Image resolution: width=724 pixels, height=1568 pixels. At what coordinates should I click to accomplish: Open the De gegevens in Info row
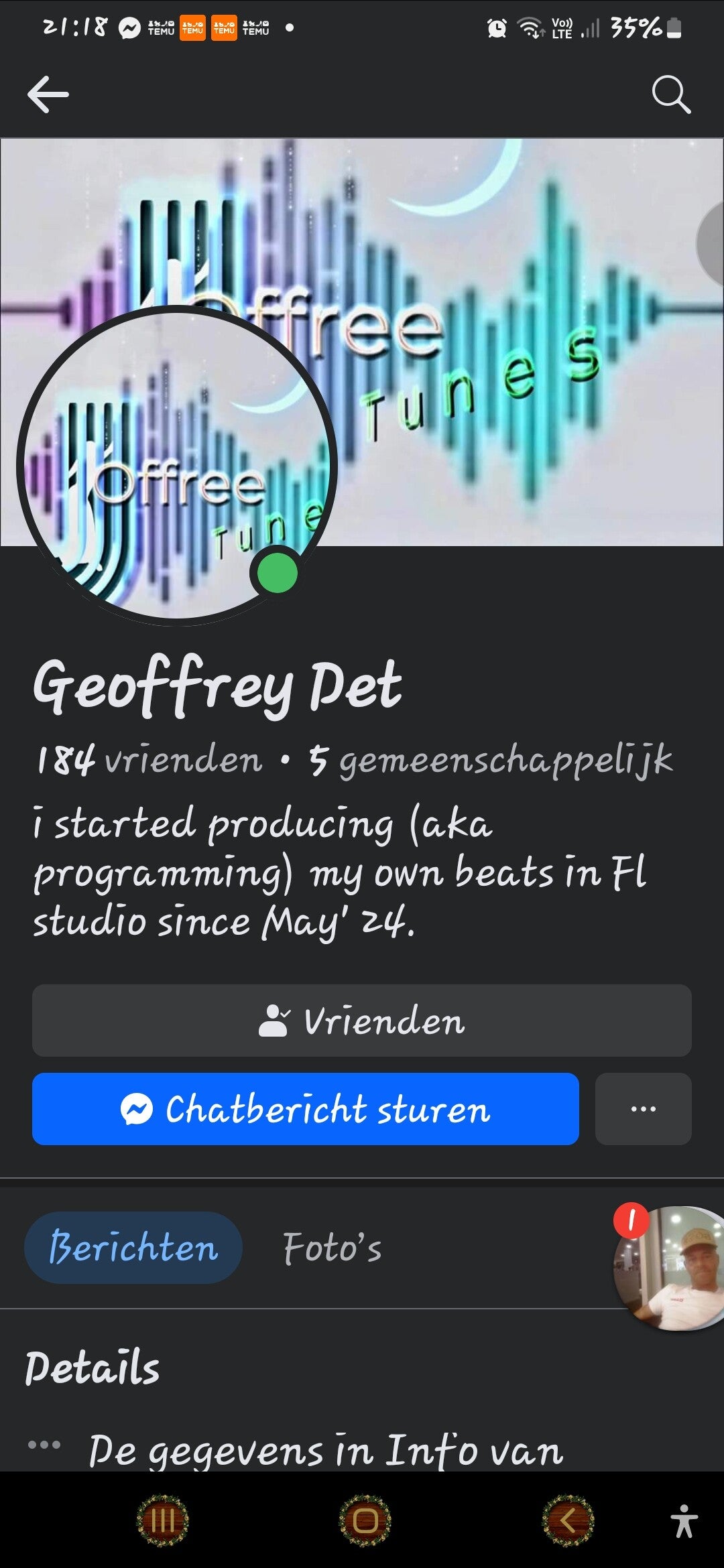tap(325, 1451)
